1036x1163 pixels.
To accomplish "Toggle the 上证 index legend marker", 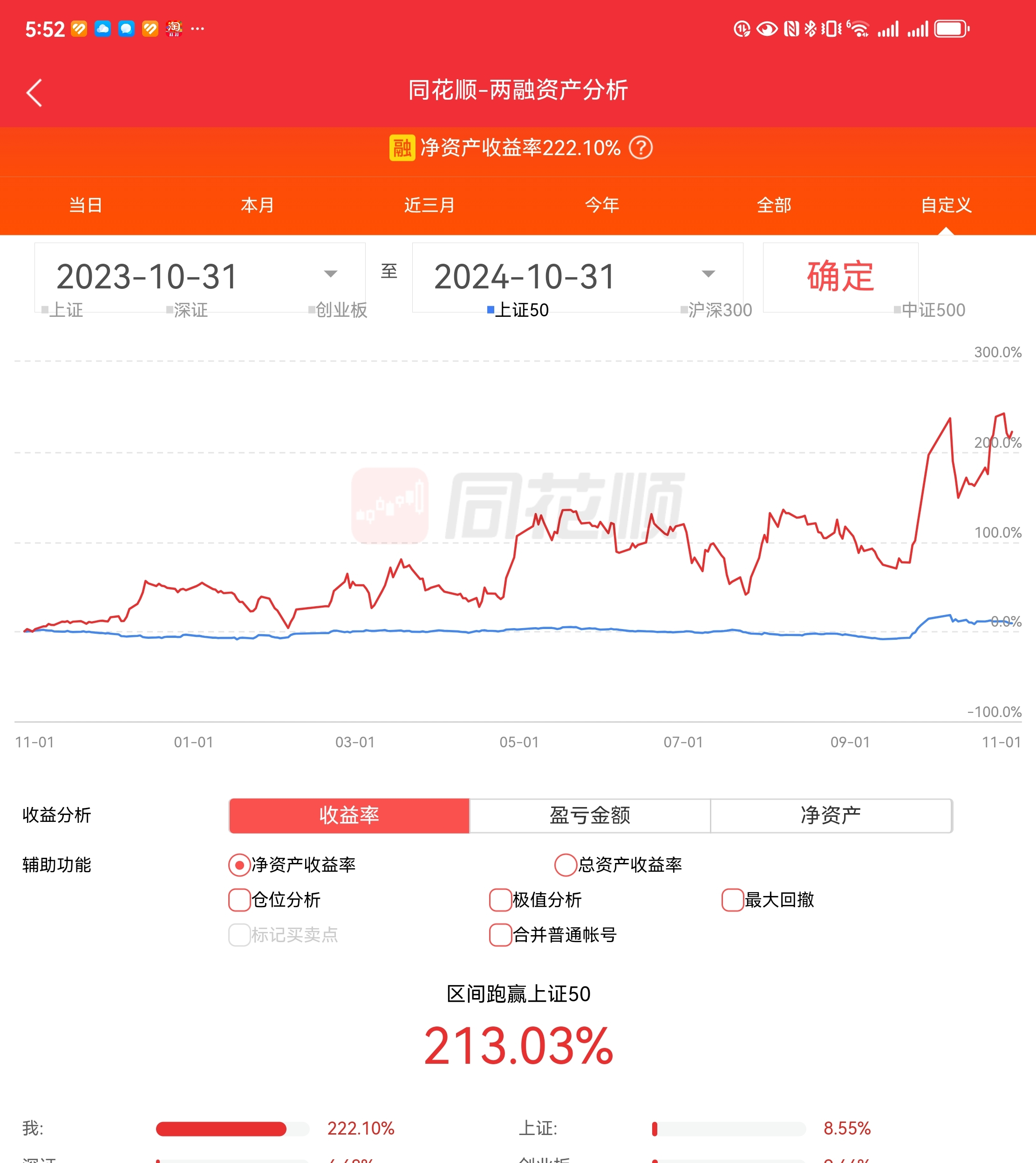I will point(63,310).
